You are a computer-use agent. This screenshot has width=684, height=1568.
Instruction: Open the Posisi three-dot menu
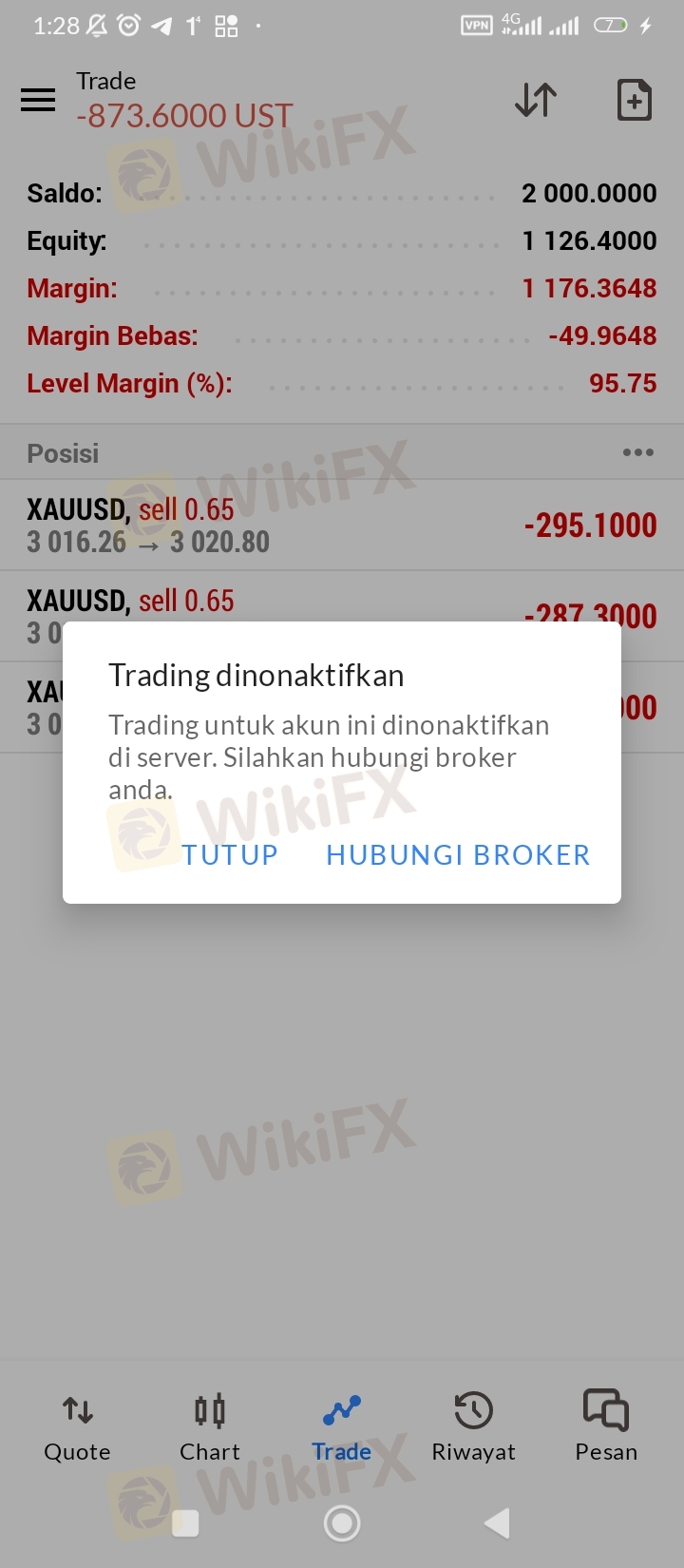click(638, 452)
